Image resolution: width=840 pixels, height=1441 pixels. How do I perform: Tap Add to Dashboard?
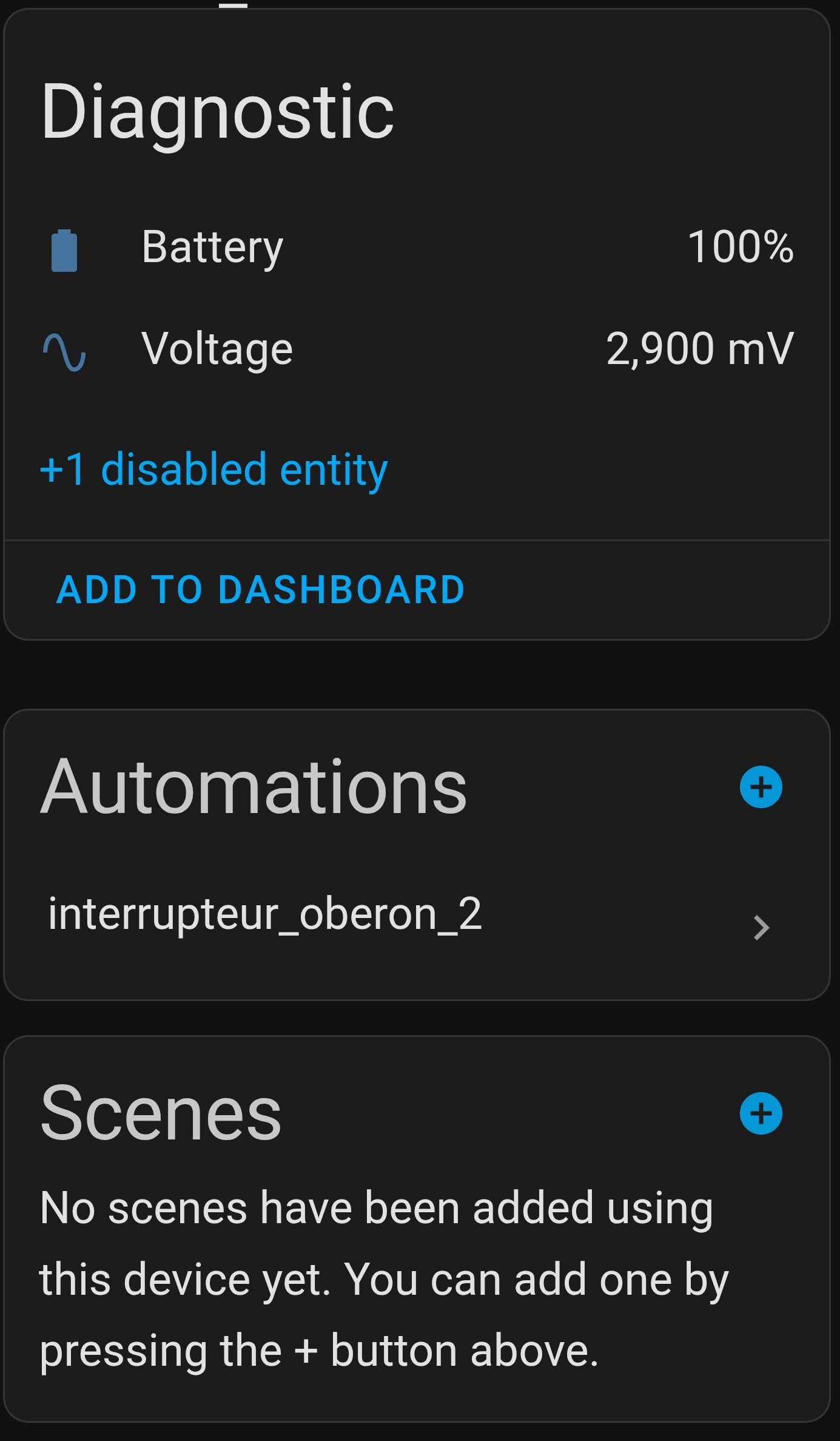[x=261, y=590]
